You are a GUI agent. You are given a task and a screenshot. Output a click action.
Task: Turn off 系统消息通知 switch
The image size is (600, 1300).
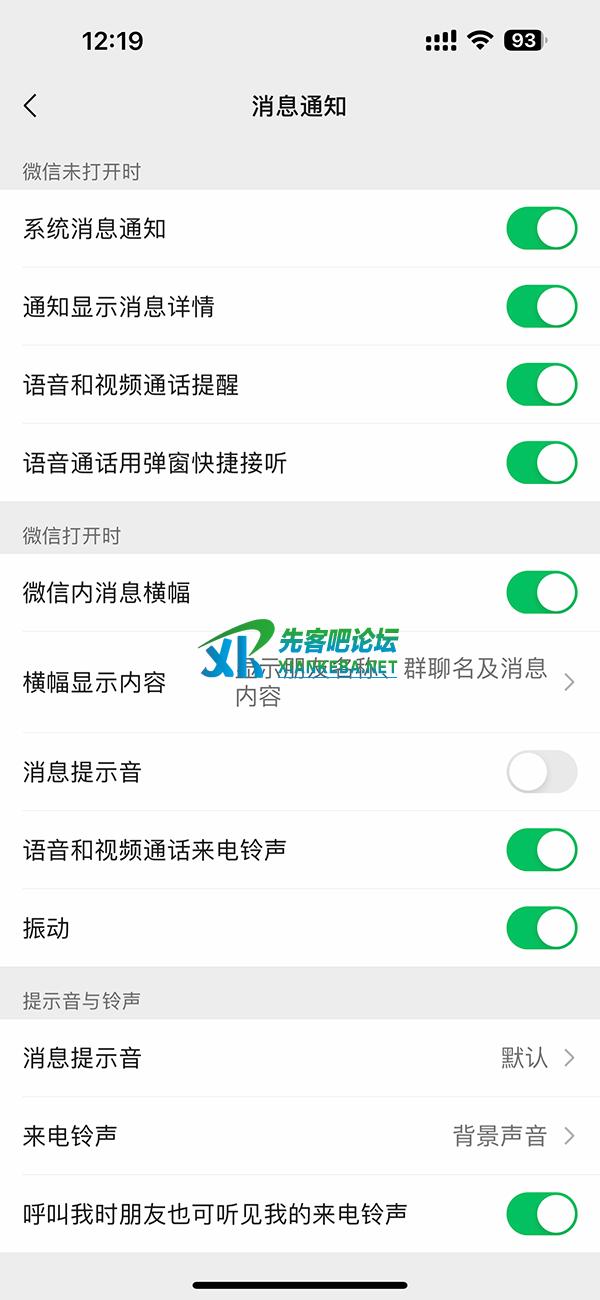pyautogui.click(x=541, y=229)
